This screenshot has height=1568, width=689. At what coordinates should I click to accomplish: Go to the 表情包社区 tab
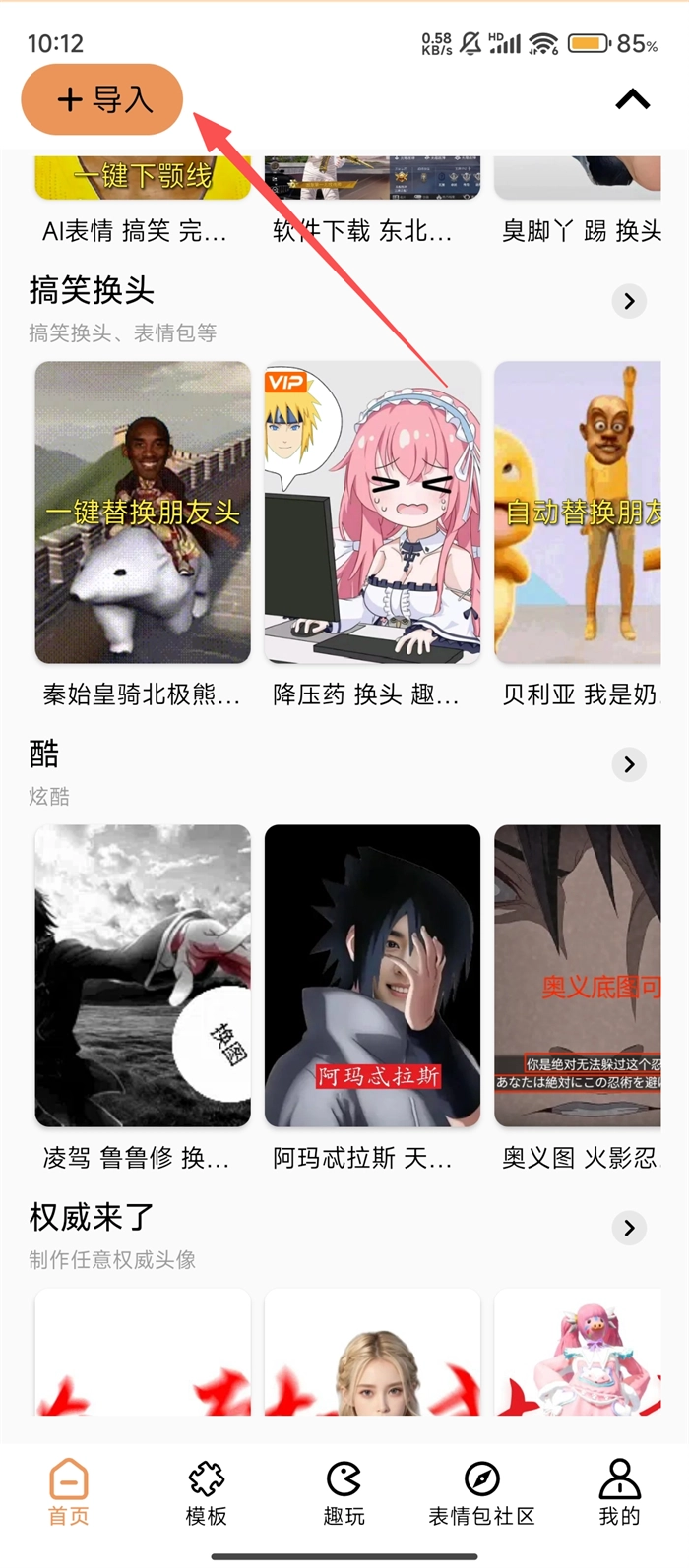(x=481, y=1491)
